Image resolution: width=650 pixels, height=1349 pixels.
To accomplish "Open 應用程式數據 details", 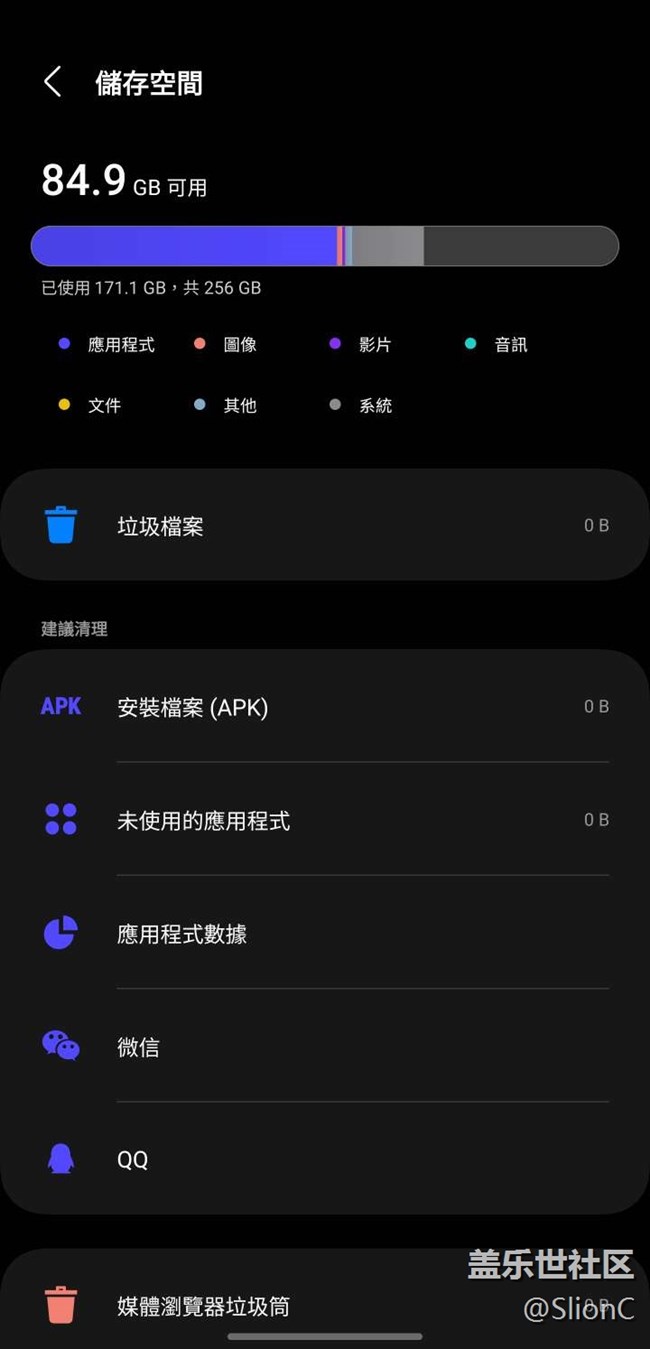I will pyautogui.click(x=324, y=934).
